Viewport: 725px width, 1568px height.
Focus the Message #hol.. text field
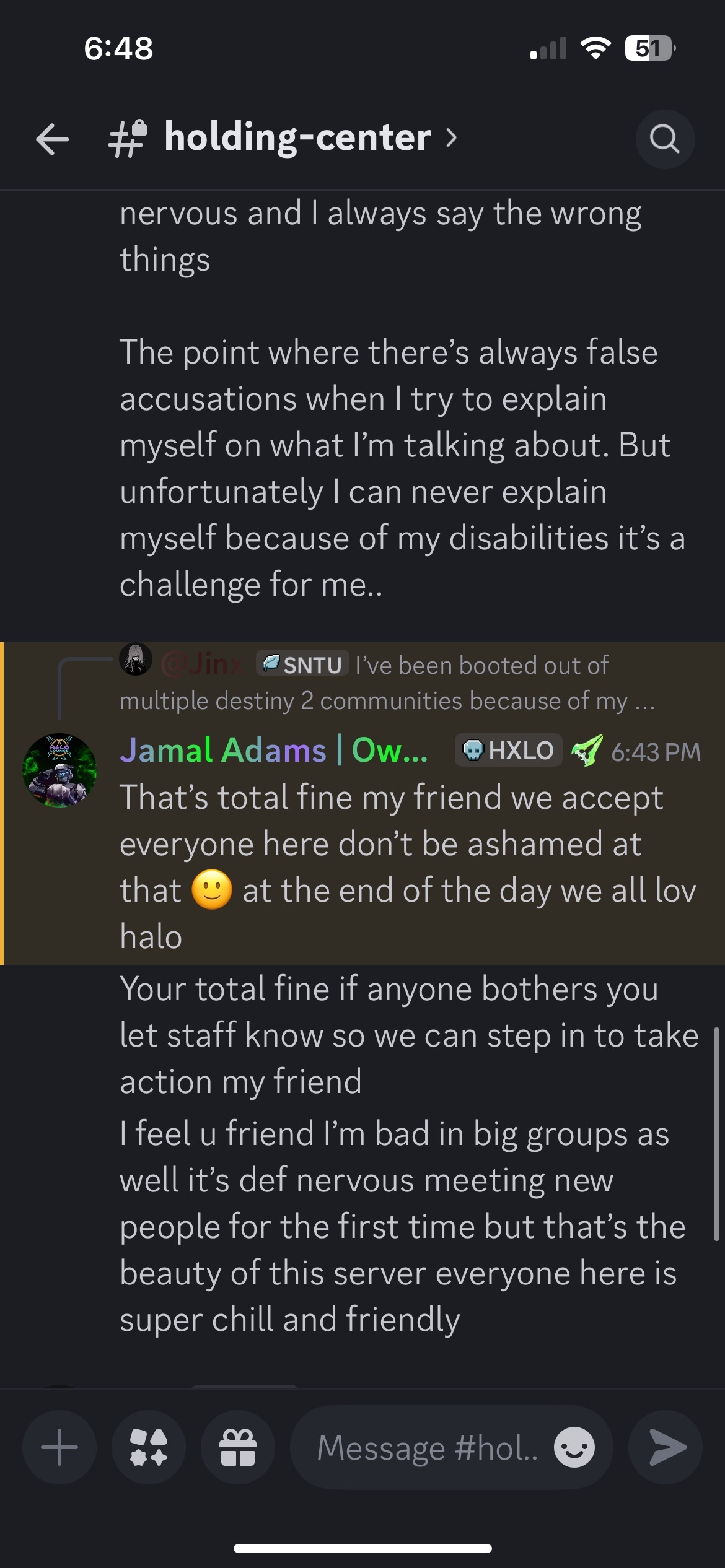428,1448
